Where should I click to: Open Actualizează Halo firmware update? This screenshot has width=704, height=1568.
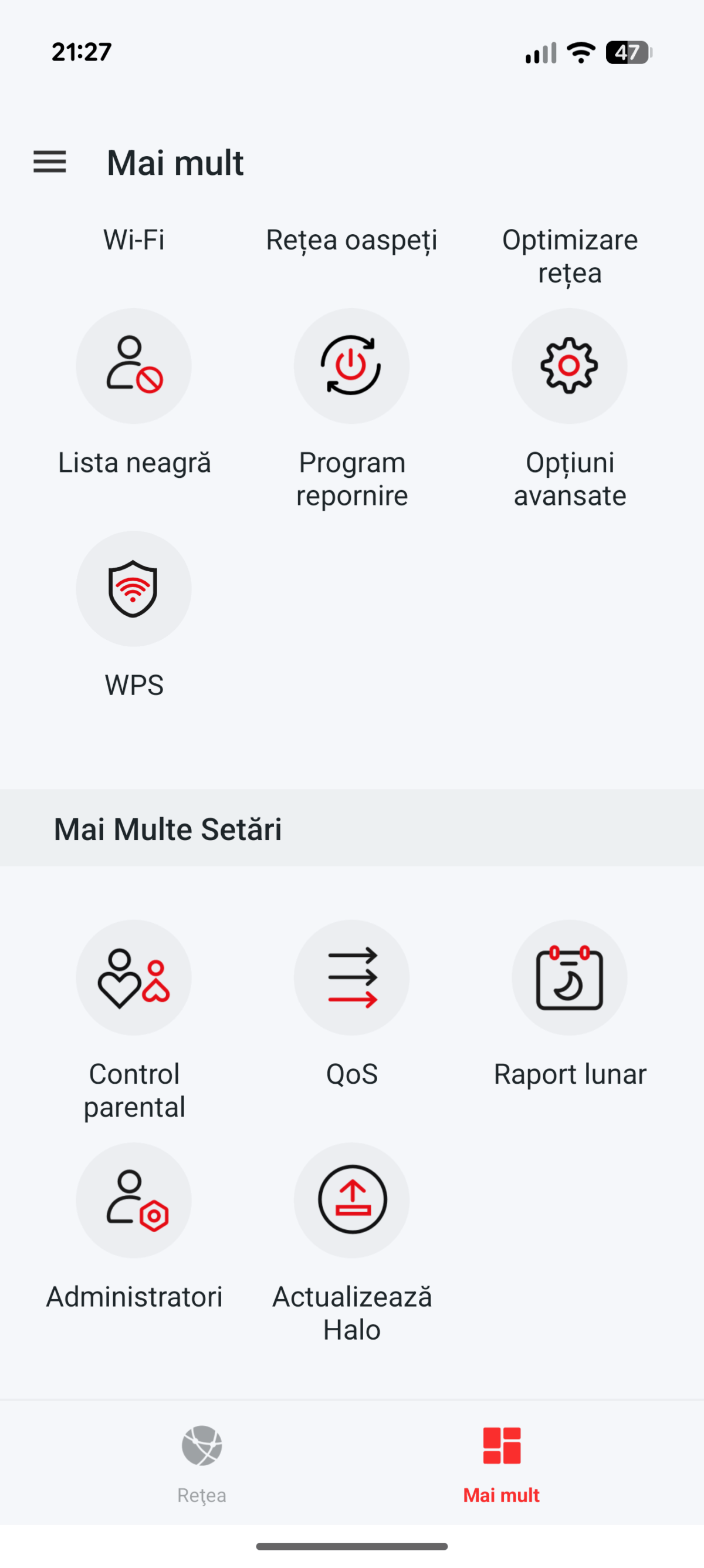coord(351,1201)
